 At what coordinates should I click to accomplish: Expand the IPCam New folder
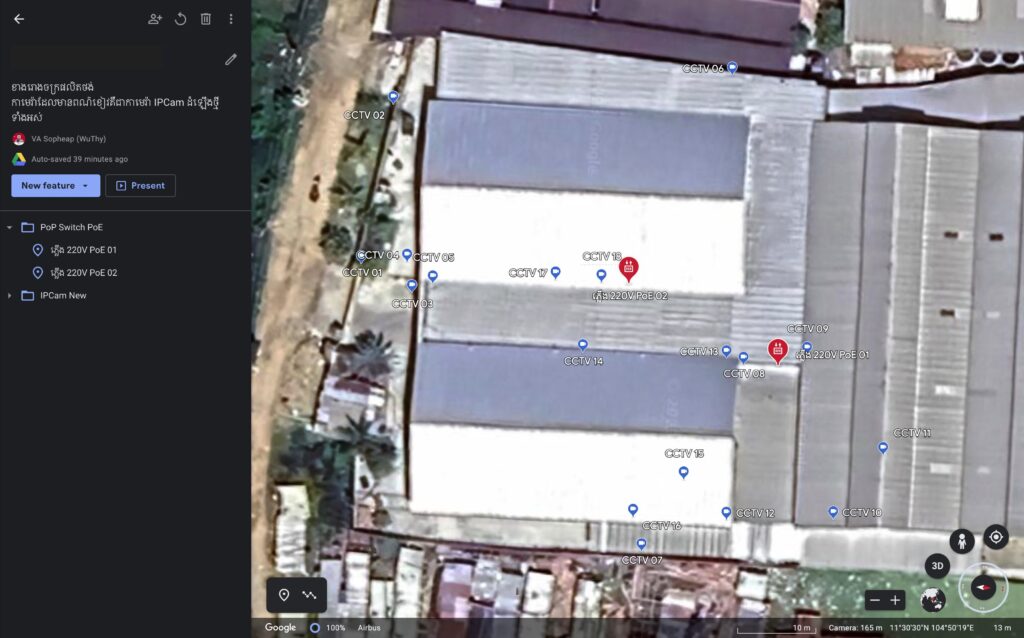tap(10, 295)
